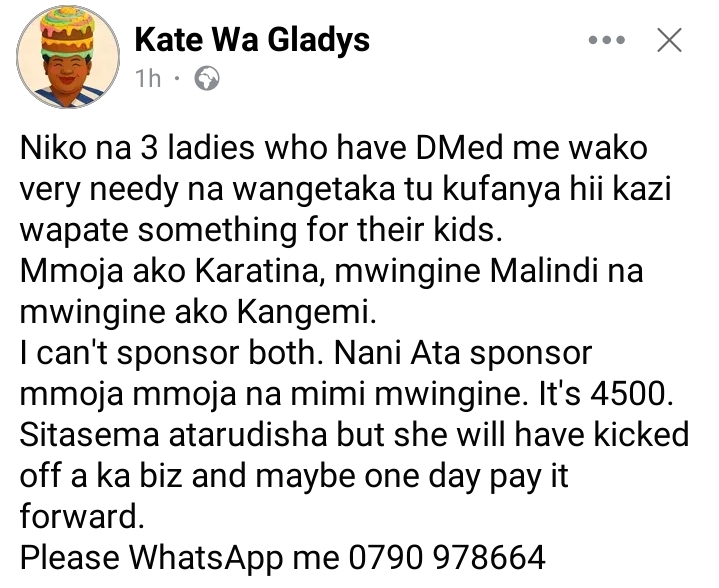Open the Kate Wa Gladys profile name
719x588 pixels.
coord(251,41)
